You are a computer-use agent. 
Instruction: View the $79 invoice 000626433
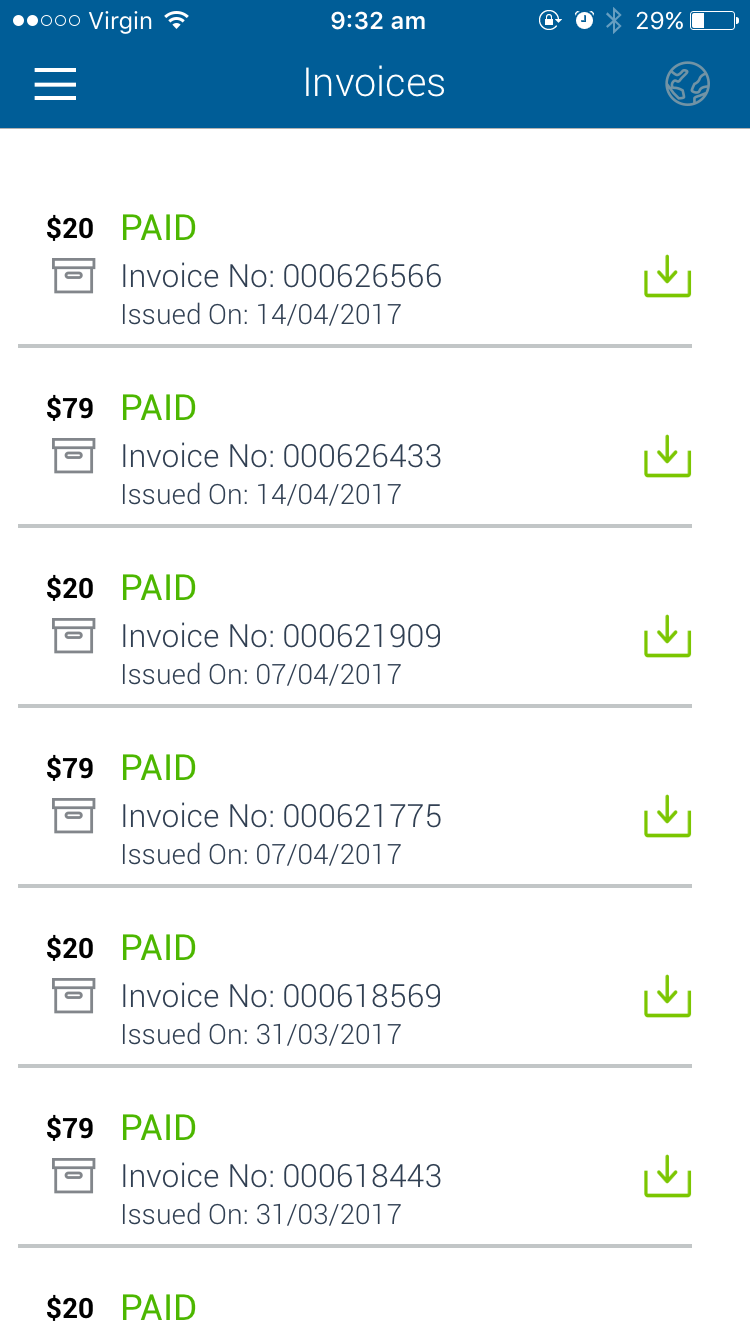tap(355, 450)
